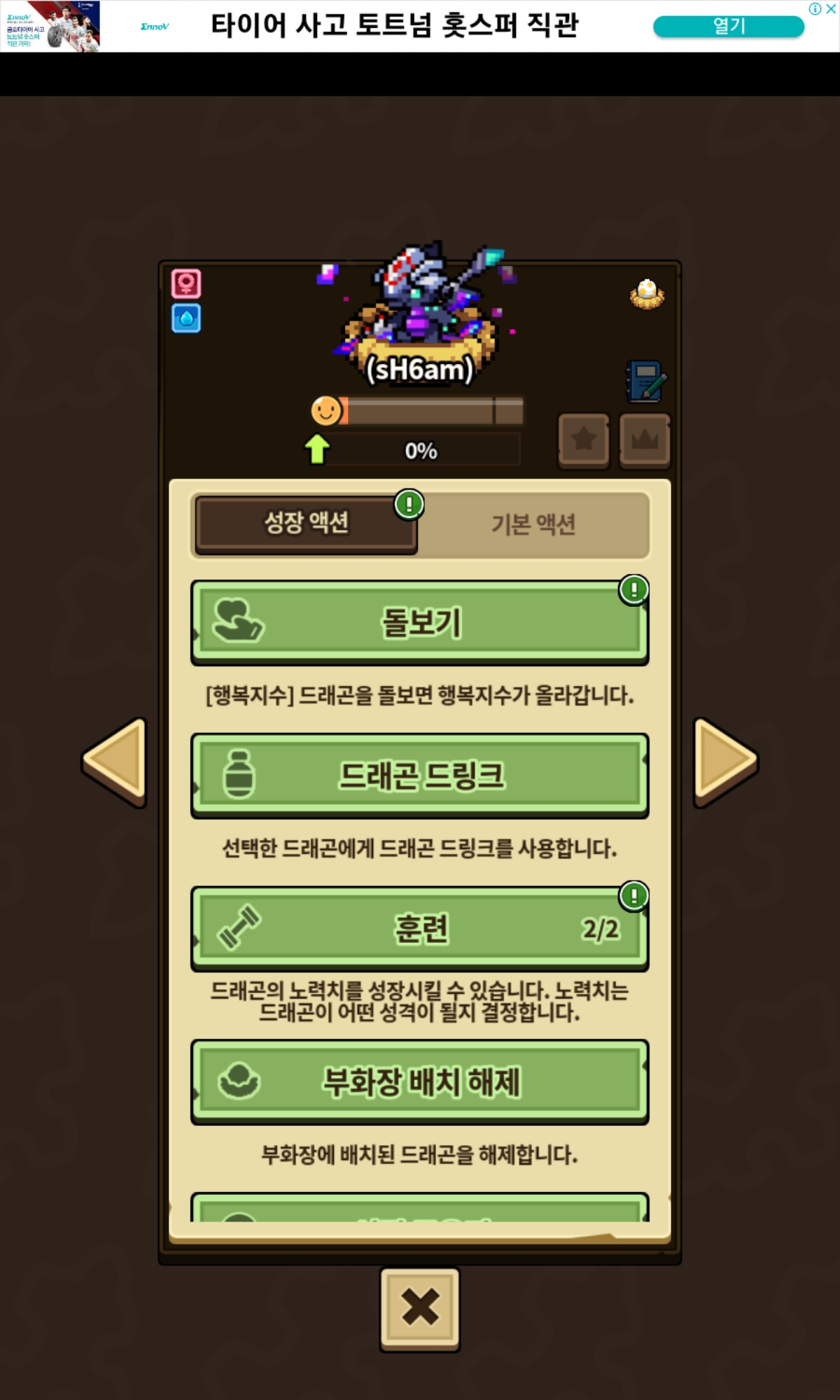Dismiss the top banner ad

click(x=831, y=8)
